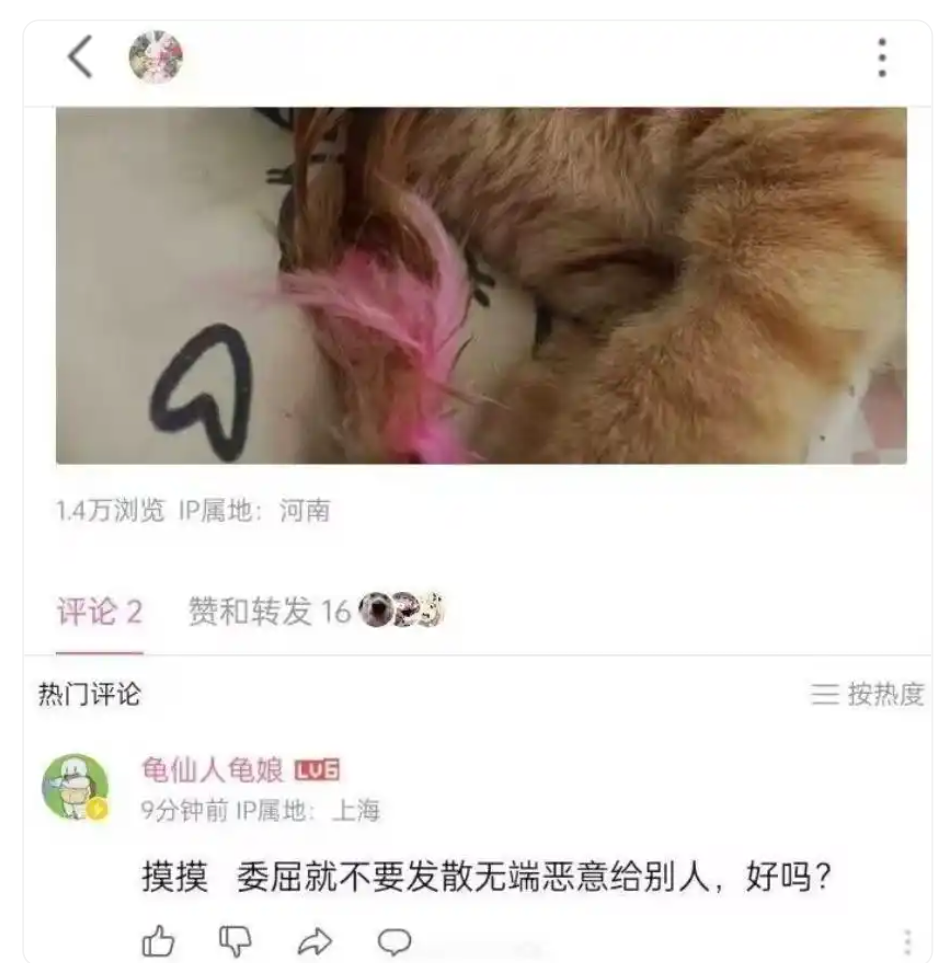Image resolution: width=942 pixels, height=963 pixels.
Task: Switch to the 评论 2 tab
Action: click(99, 612)
